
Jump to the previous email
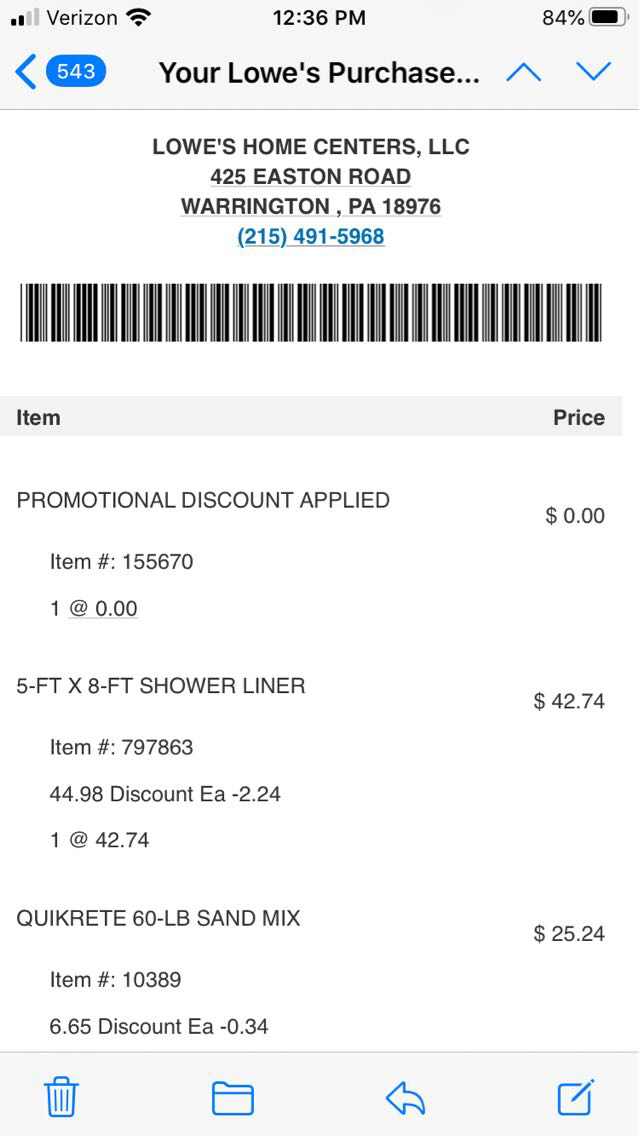pos(524,72)
